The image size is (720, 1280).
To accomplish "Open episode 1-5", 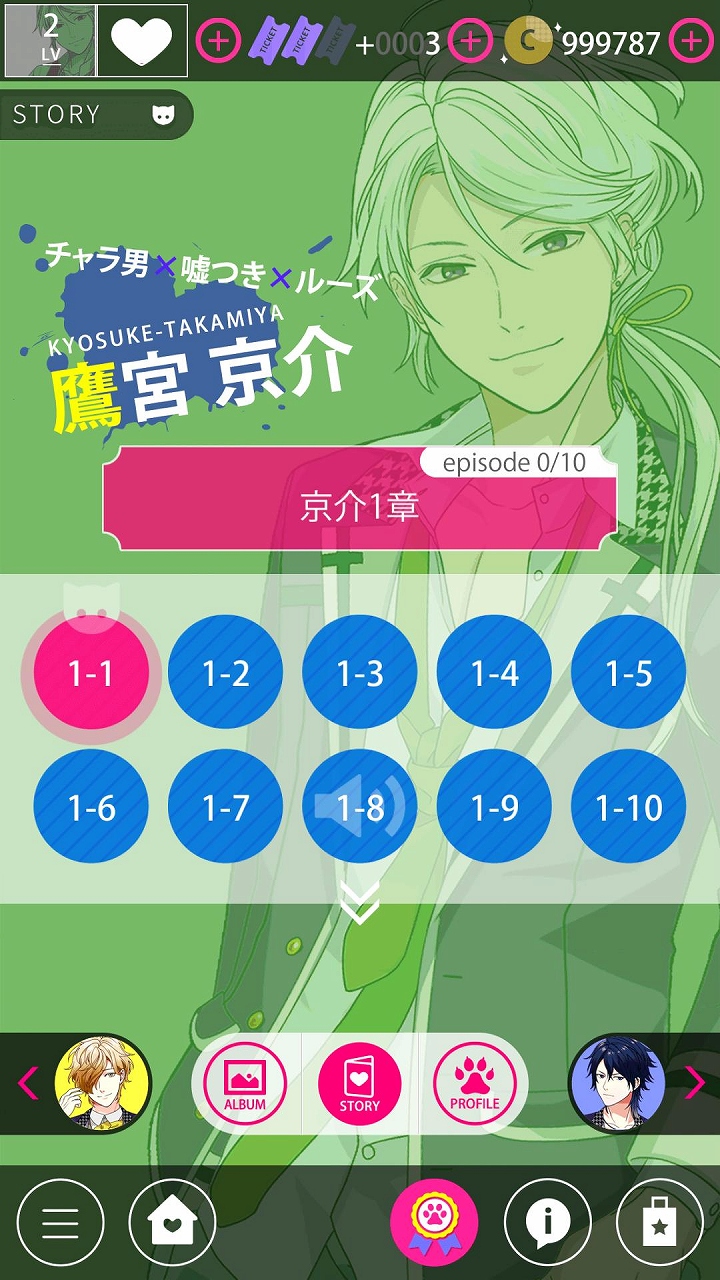I will coord(628,673).
